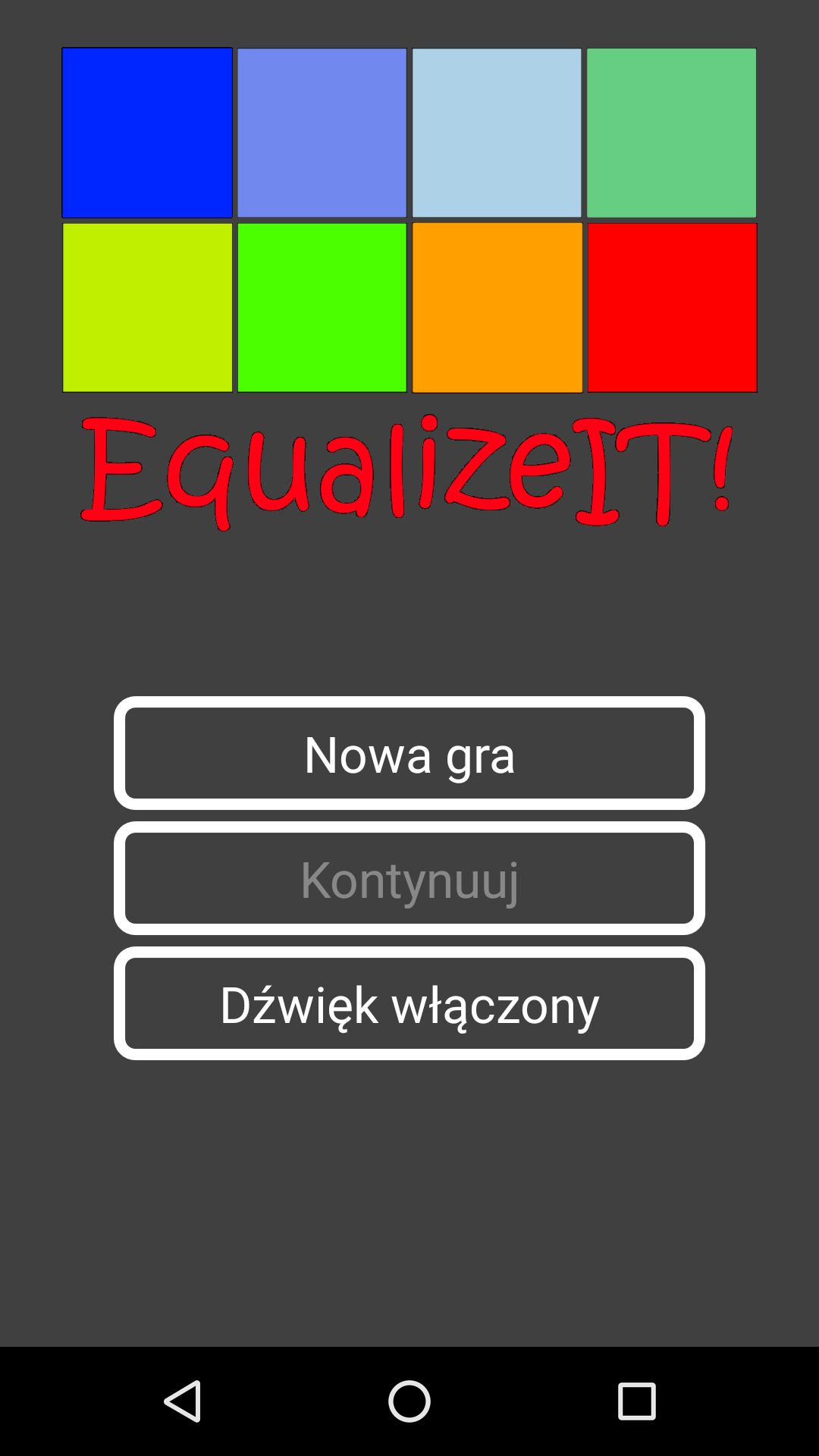Go back using the system back button
819x1456 pixels.
coord(183,1401)
